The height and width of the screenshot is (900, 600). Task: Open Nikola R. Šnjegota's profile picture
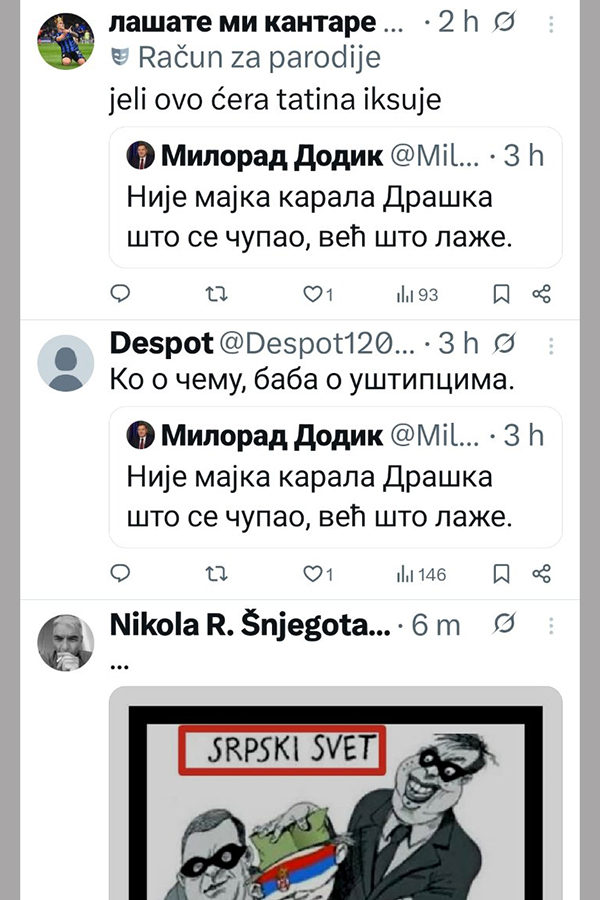tap(65, 643)
